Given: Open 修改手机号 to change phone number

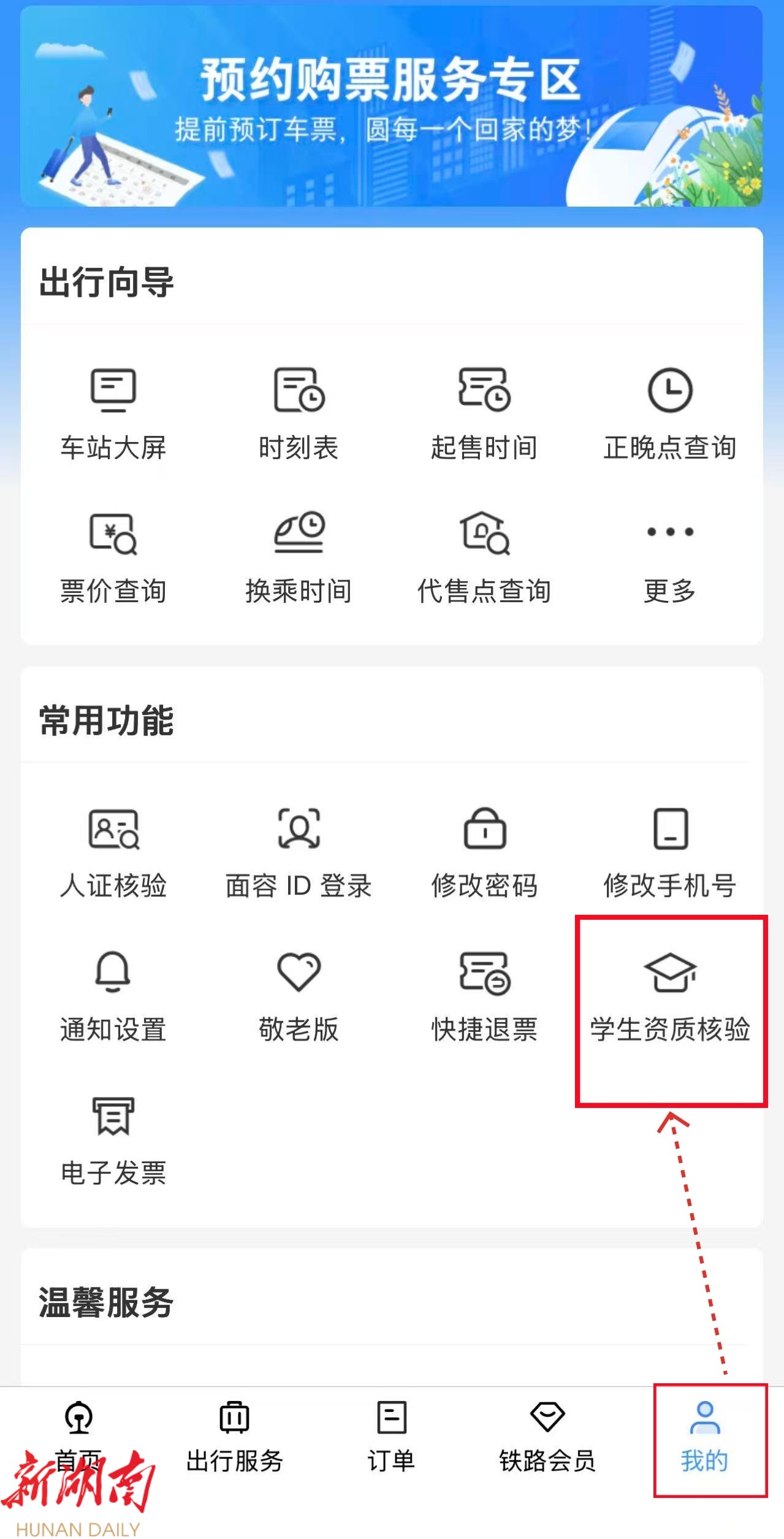Looking at the screenshot, I should [670, 852].
